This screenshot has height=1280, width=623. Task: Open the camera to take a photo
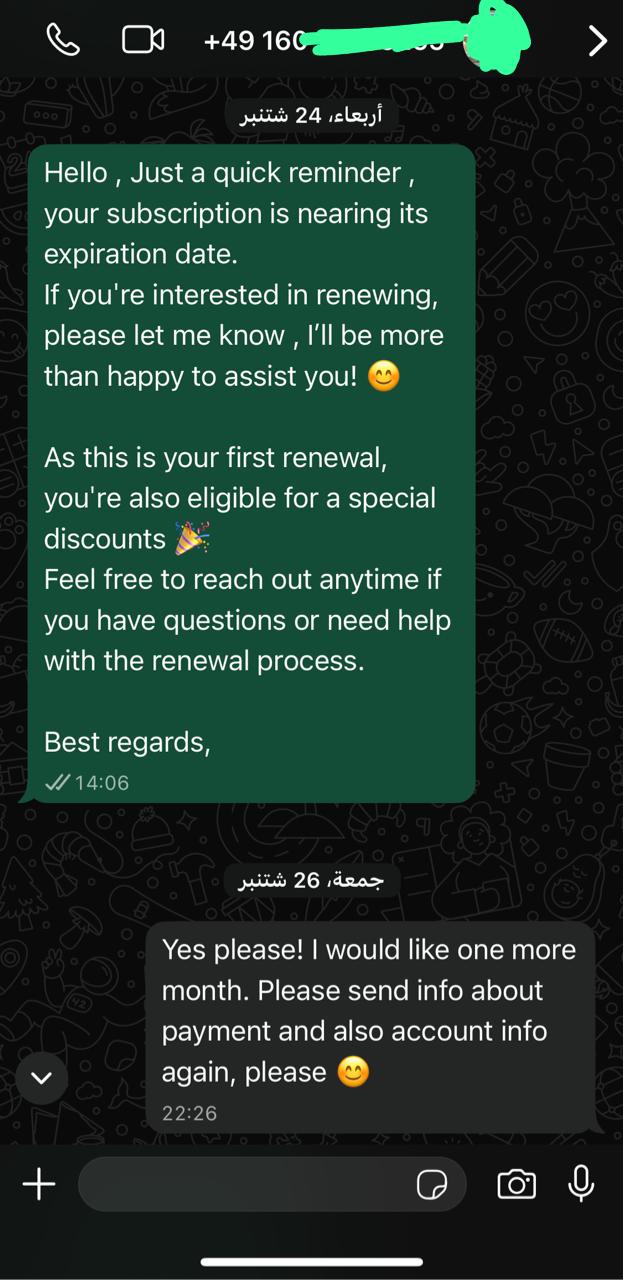coord(516,1185)
